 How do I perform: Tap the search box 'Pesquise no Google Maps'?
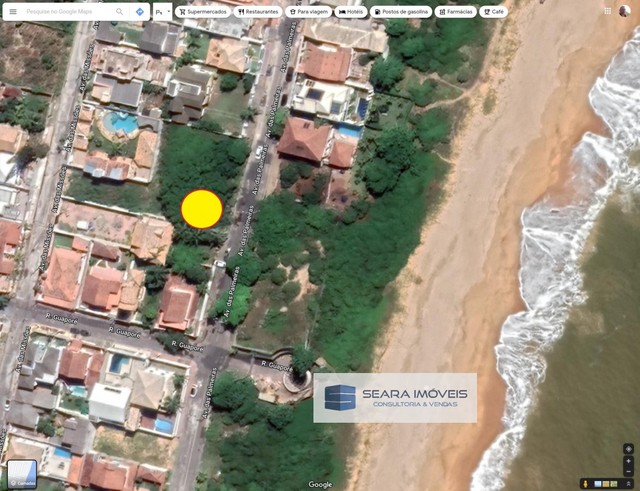65,12
